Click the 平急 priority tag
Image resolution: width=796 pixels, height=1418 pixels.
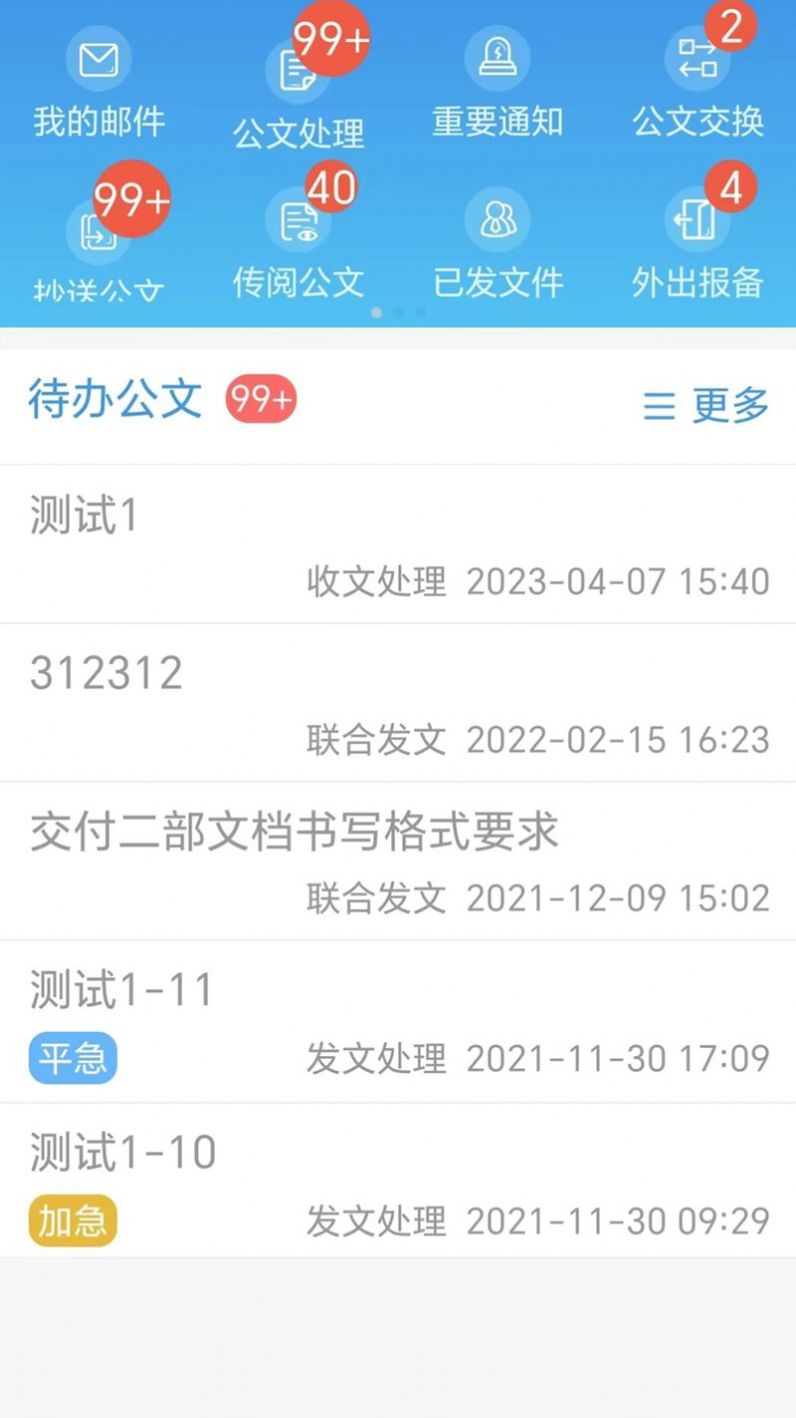(71, 1056)
